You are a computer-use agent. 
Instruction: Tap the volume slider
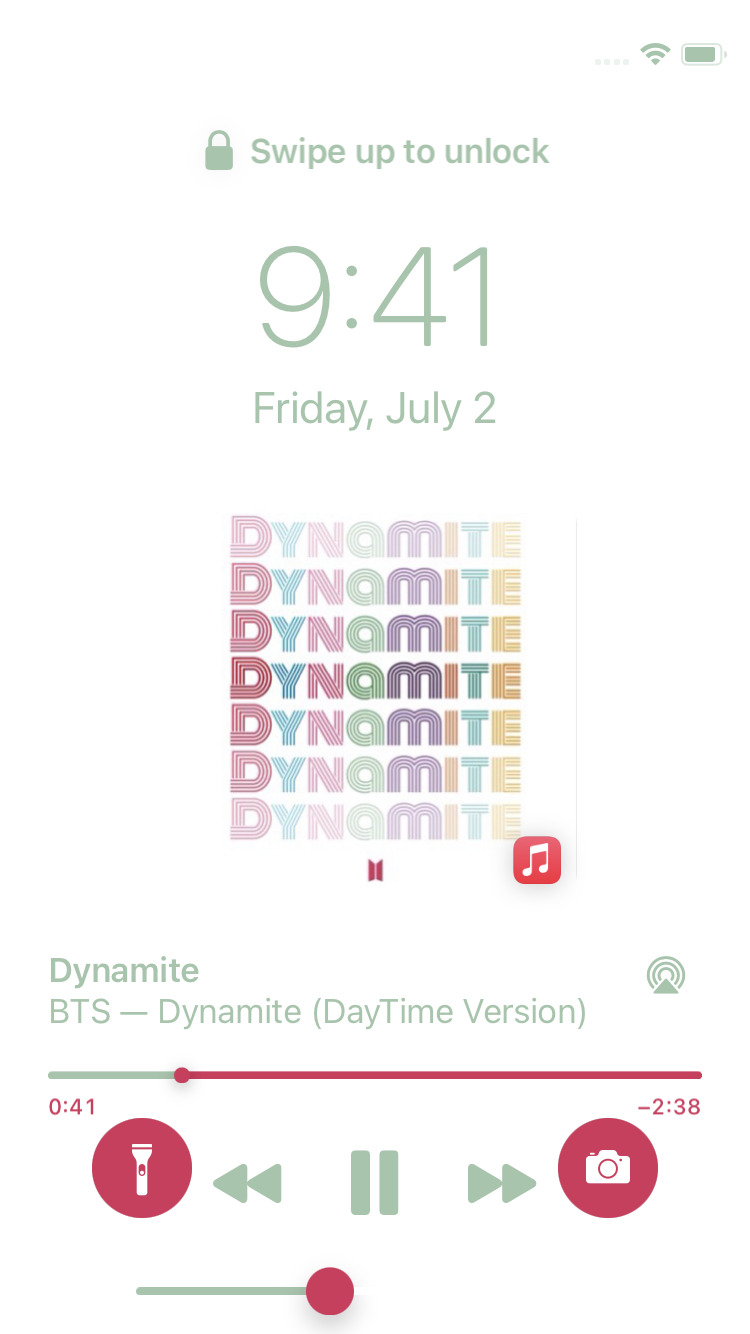(x=245, y=1291)
